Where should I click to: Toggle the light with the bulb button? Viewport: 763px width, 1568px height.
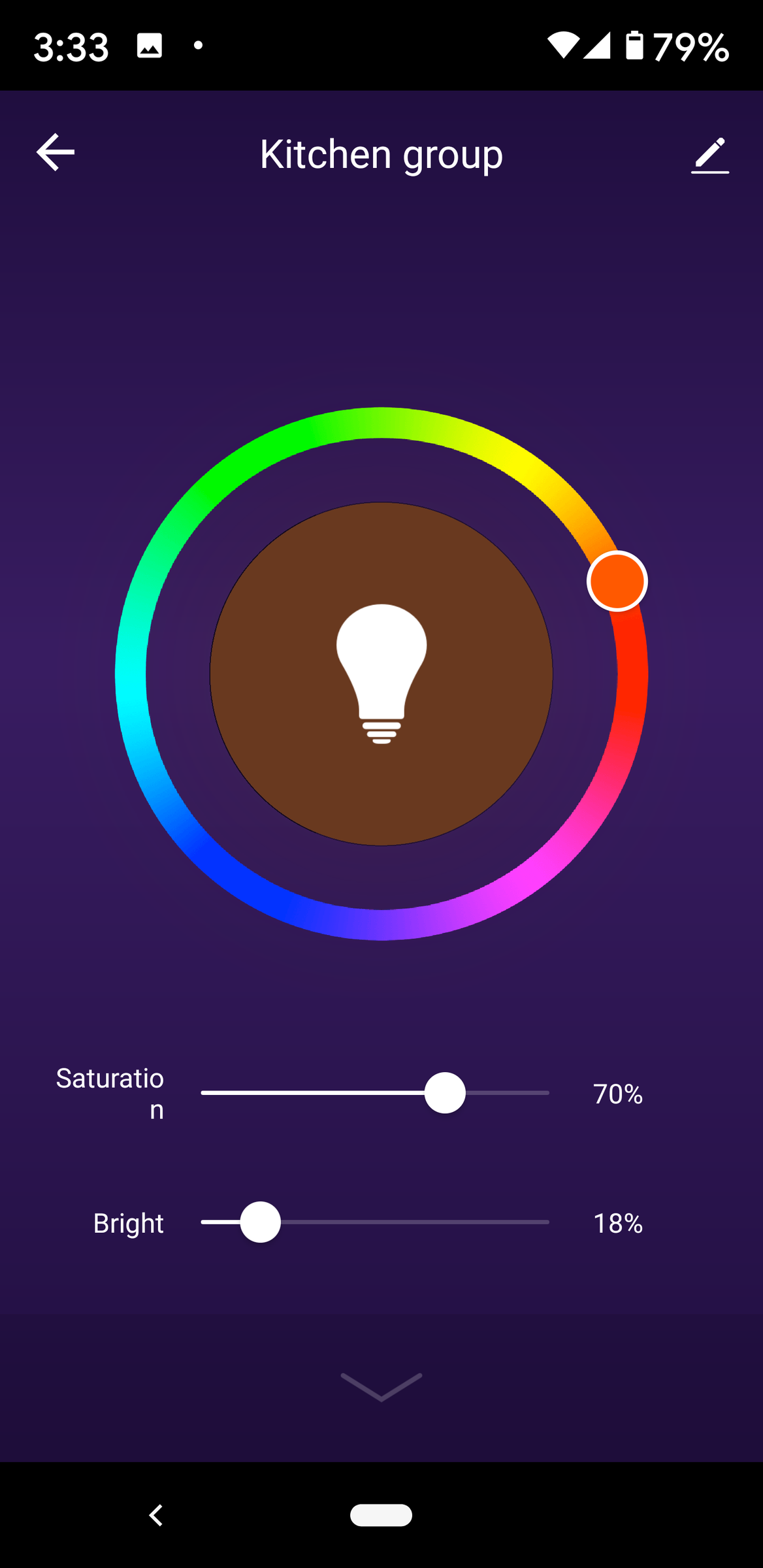pyautogui.click(x=381, y=674)
